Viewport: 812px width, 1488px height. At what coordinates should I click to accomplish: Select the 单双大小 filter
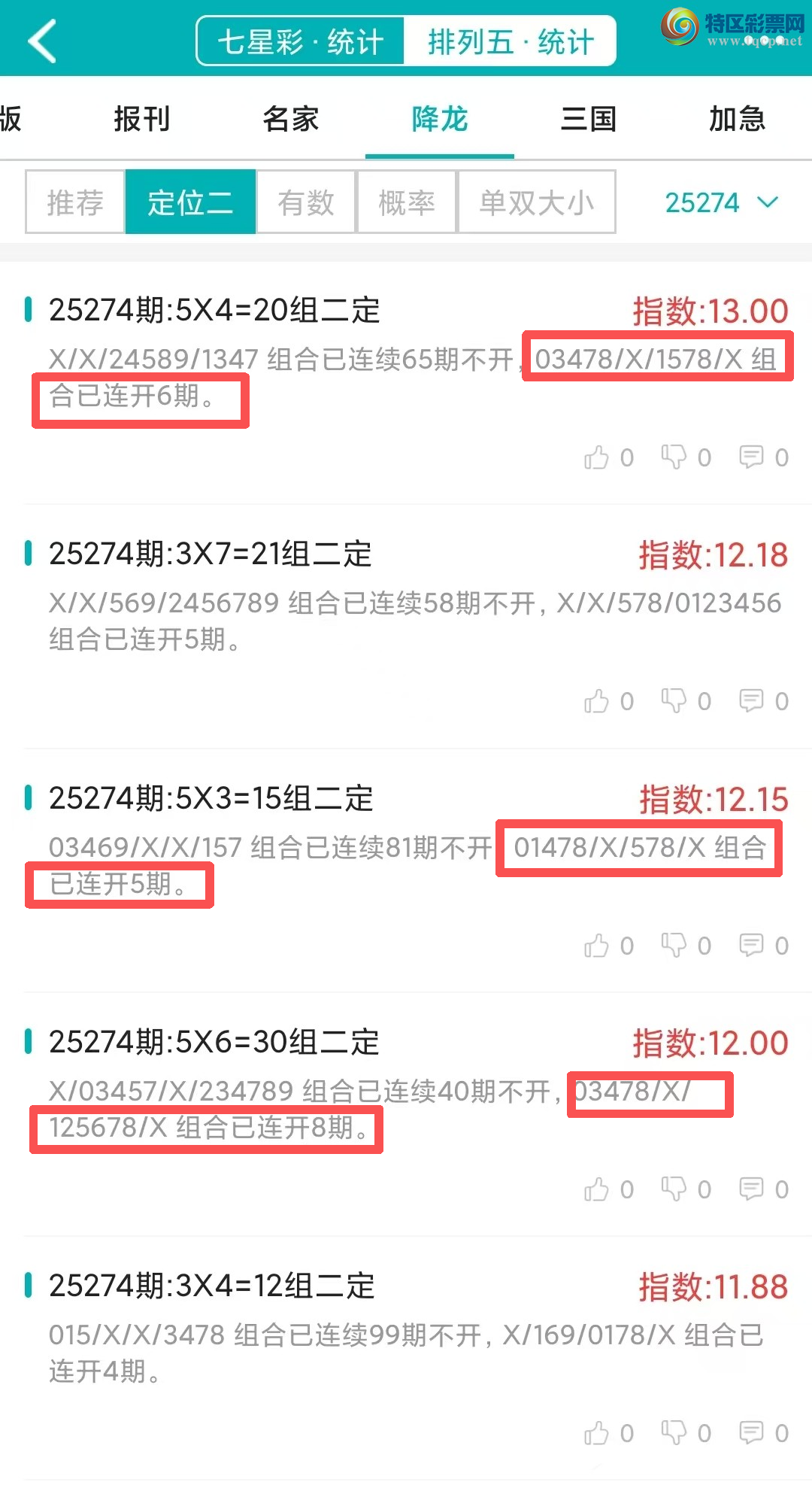pyautogui.click(x=537, y=202)
